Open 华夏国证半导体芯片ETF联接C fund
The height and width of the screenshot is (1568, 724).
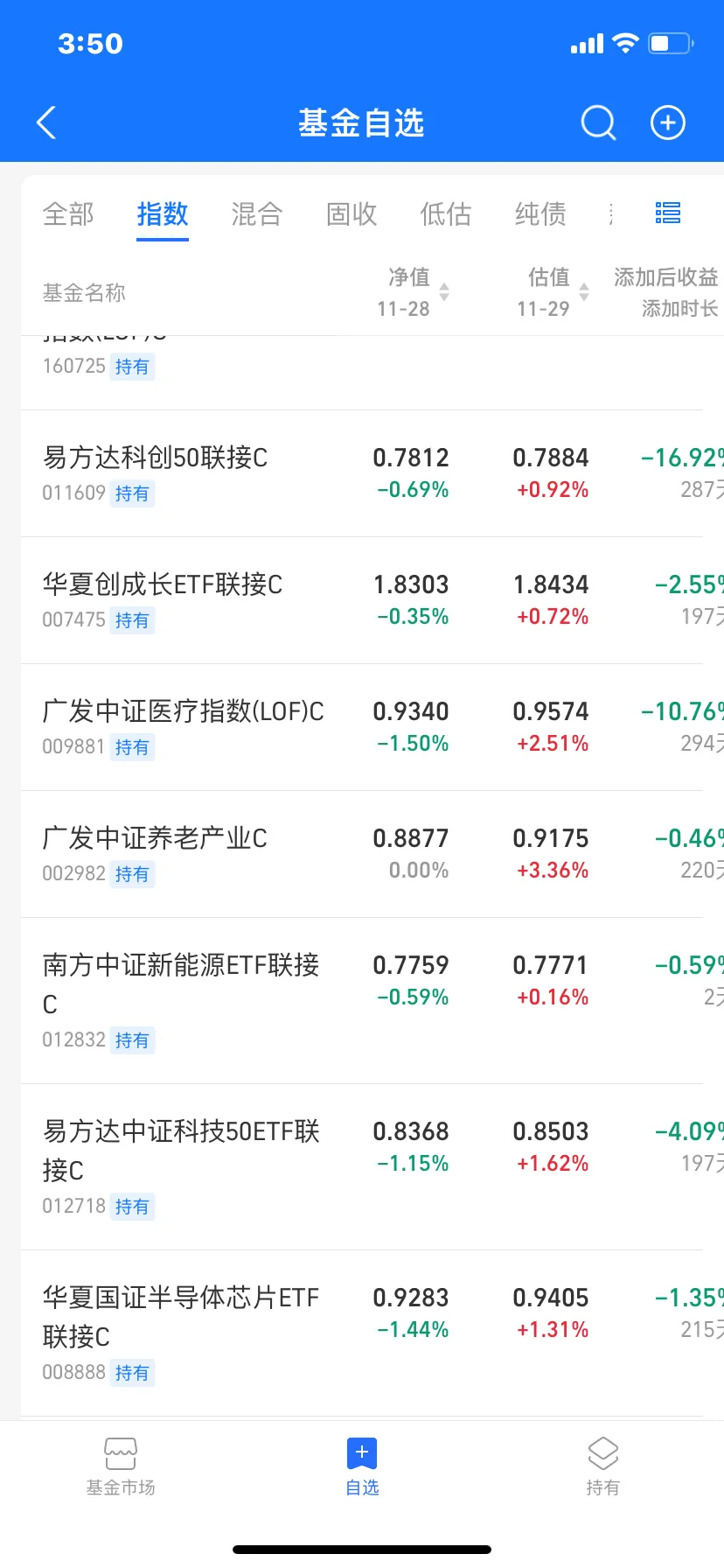point(362,1333)
